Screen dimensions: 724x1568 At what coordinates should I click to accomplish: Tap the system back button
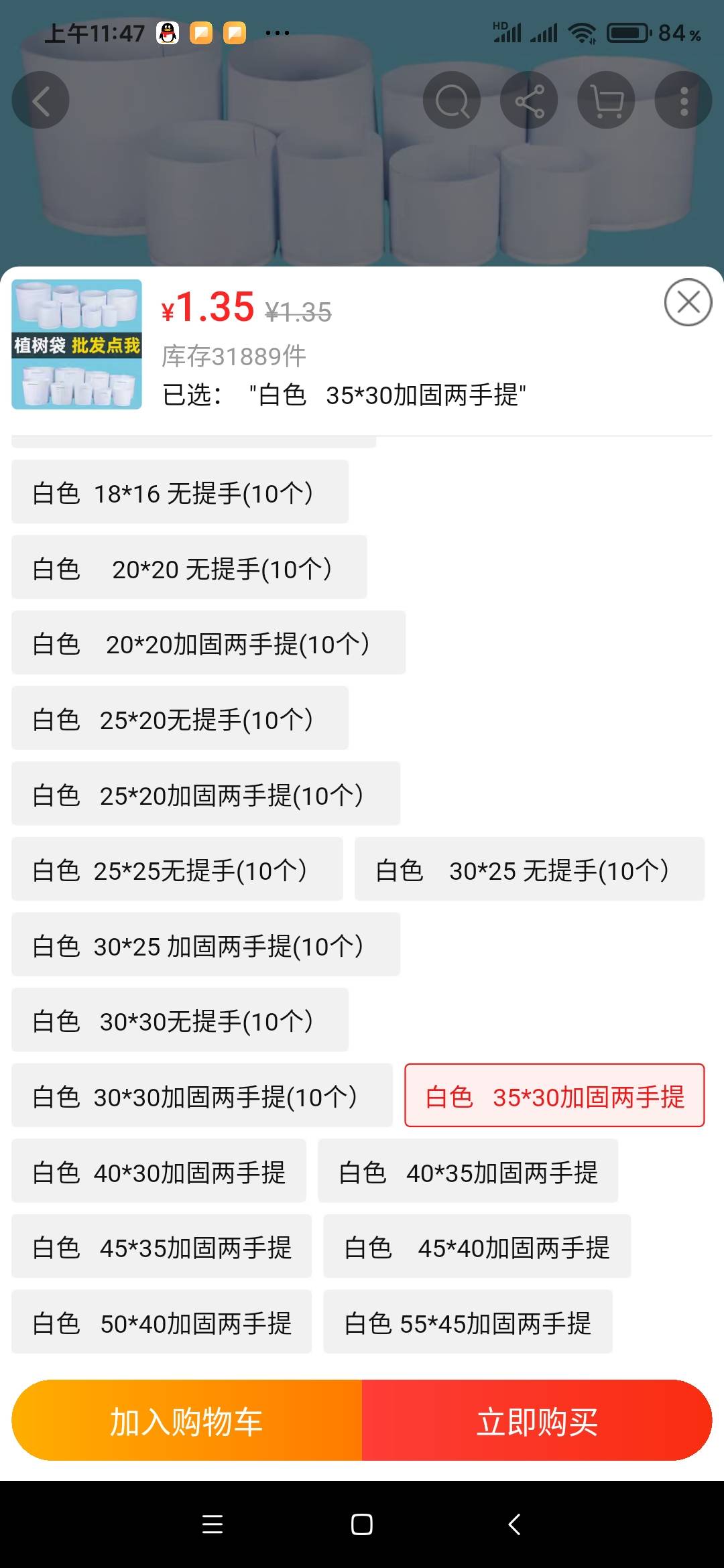click(514, 1524)
